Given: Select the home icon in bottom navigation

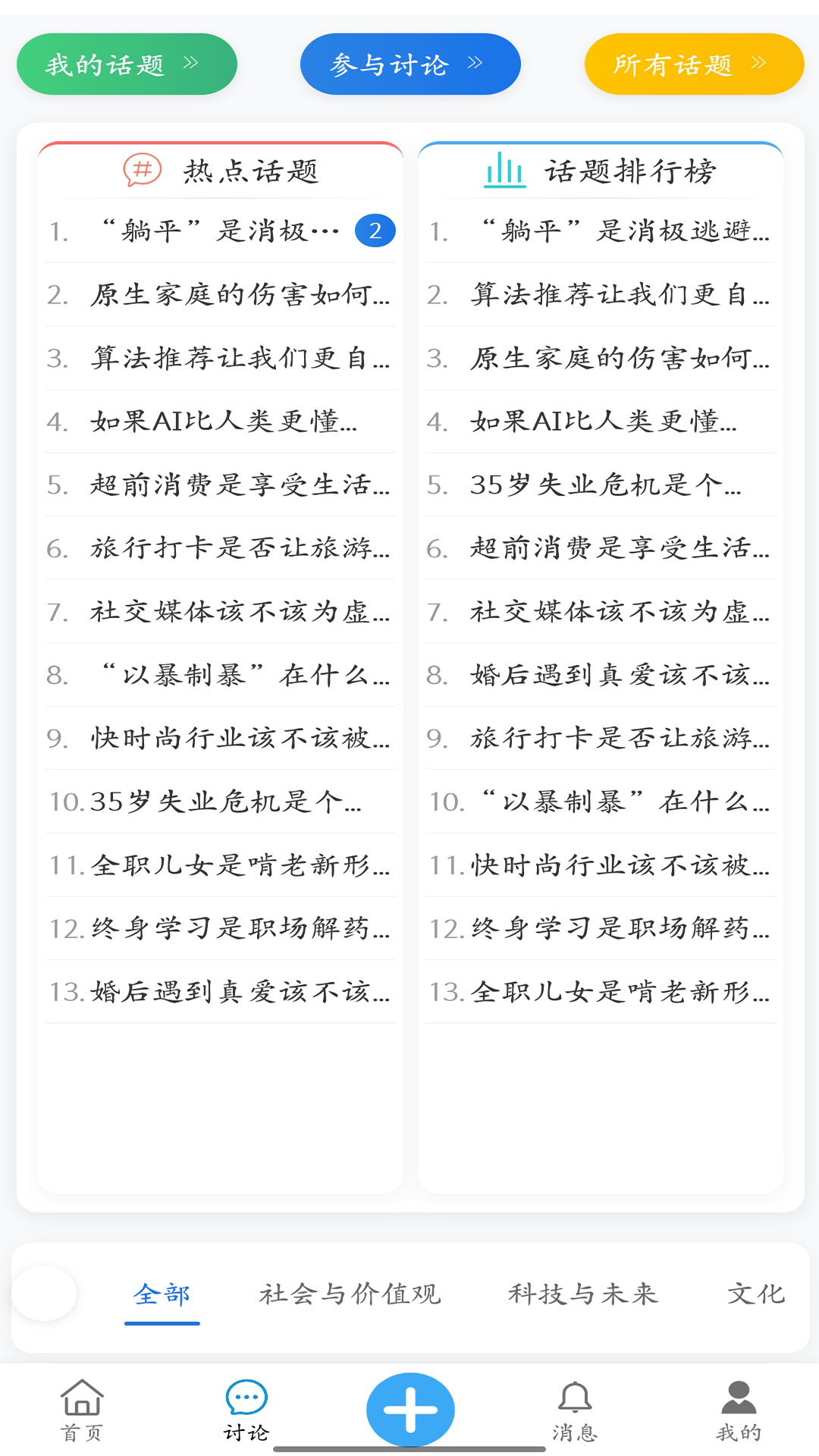Looking at the screenshot, I should [x=81, y=1403].
